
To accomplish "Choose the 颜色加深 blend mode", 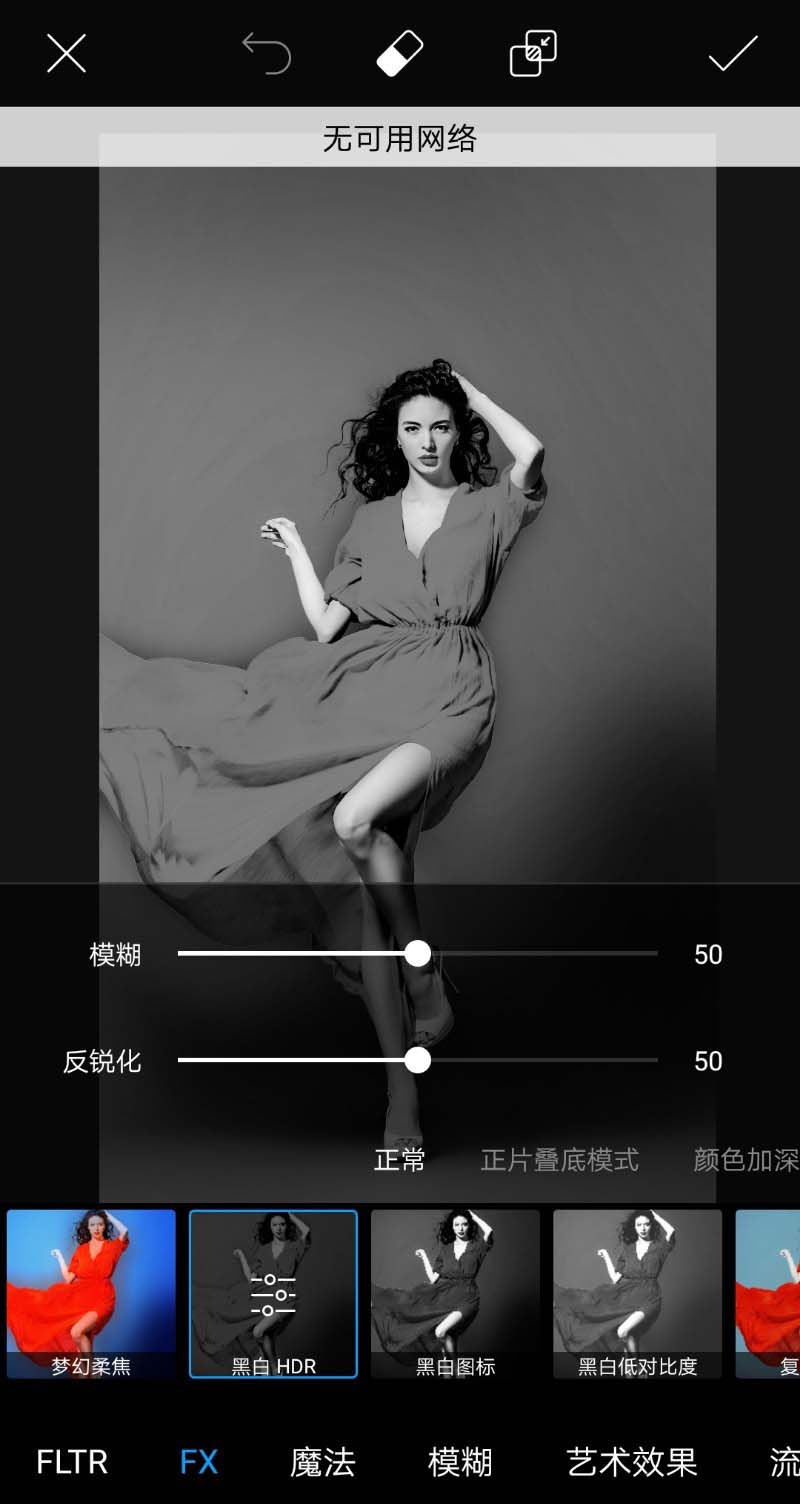I will (746, 1160).
